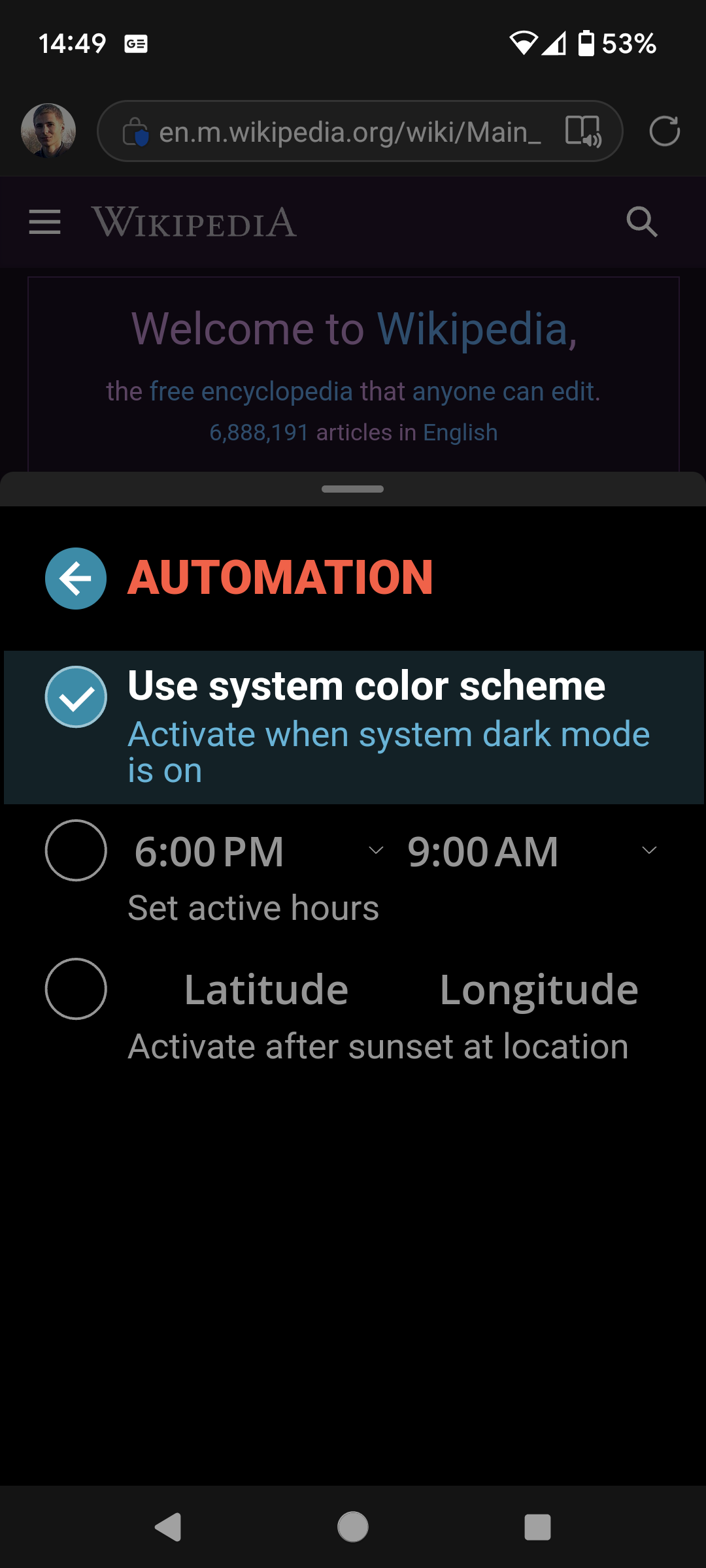Screen dimensions: 706x1568
Task: Open the Wikipedia hamburger menu
Action: pos(45,222)
